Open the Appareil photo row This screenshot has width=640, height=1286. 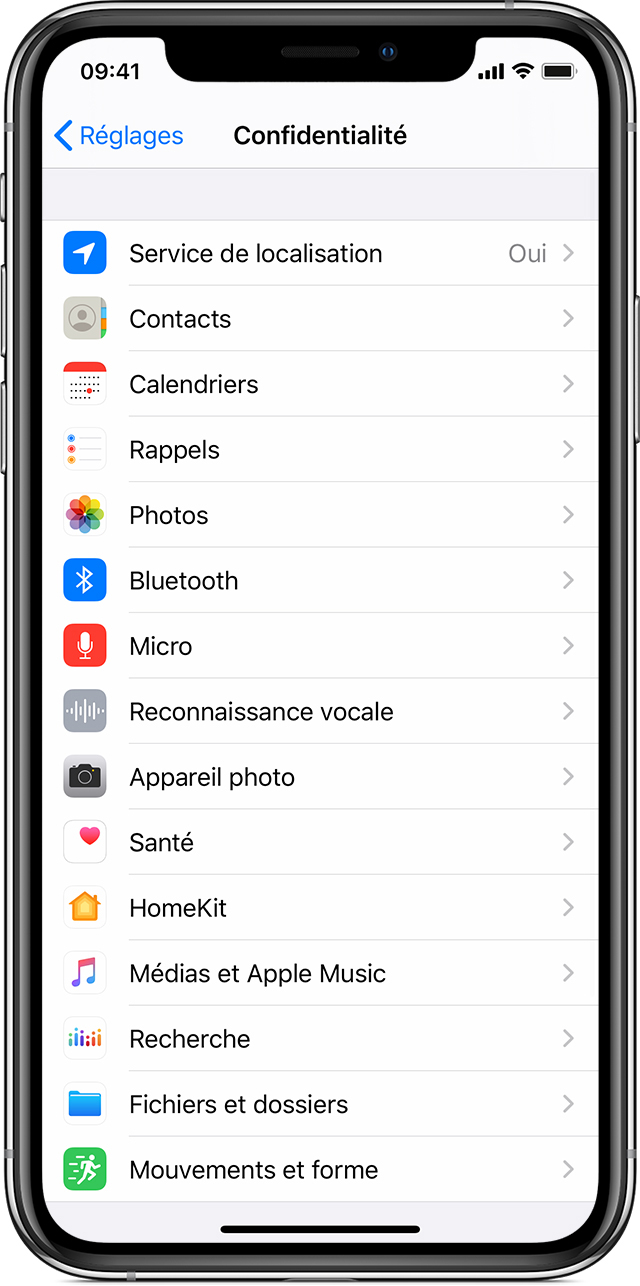point(320,778)
